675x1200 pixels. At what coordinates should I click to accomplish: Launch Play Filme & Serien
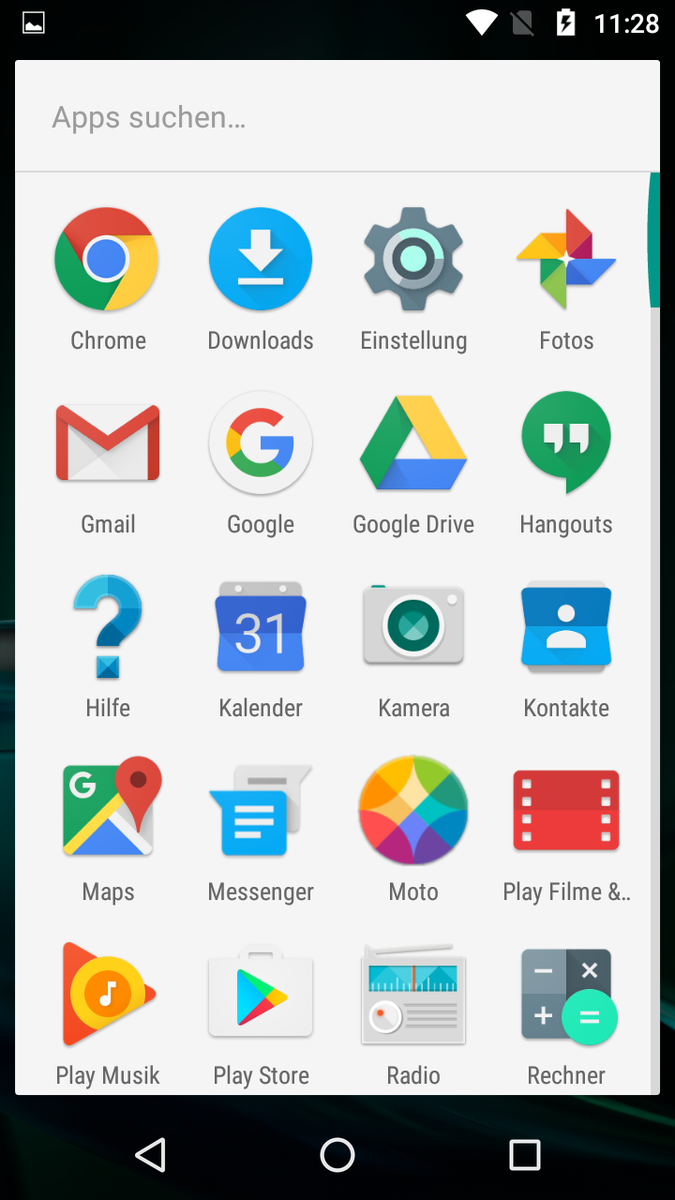[x=566, y=810]
